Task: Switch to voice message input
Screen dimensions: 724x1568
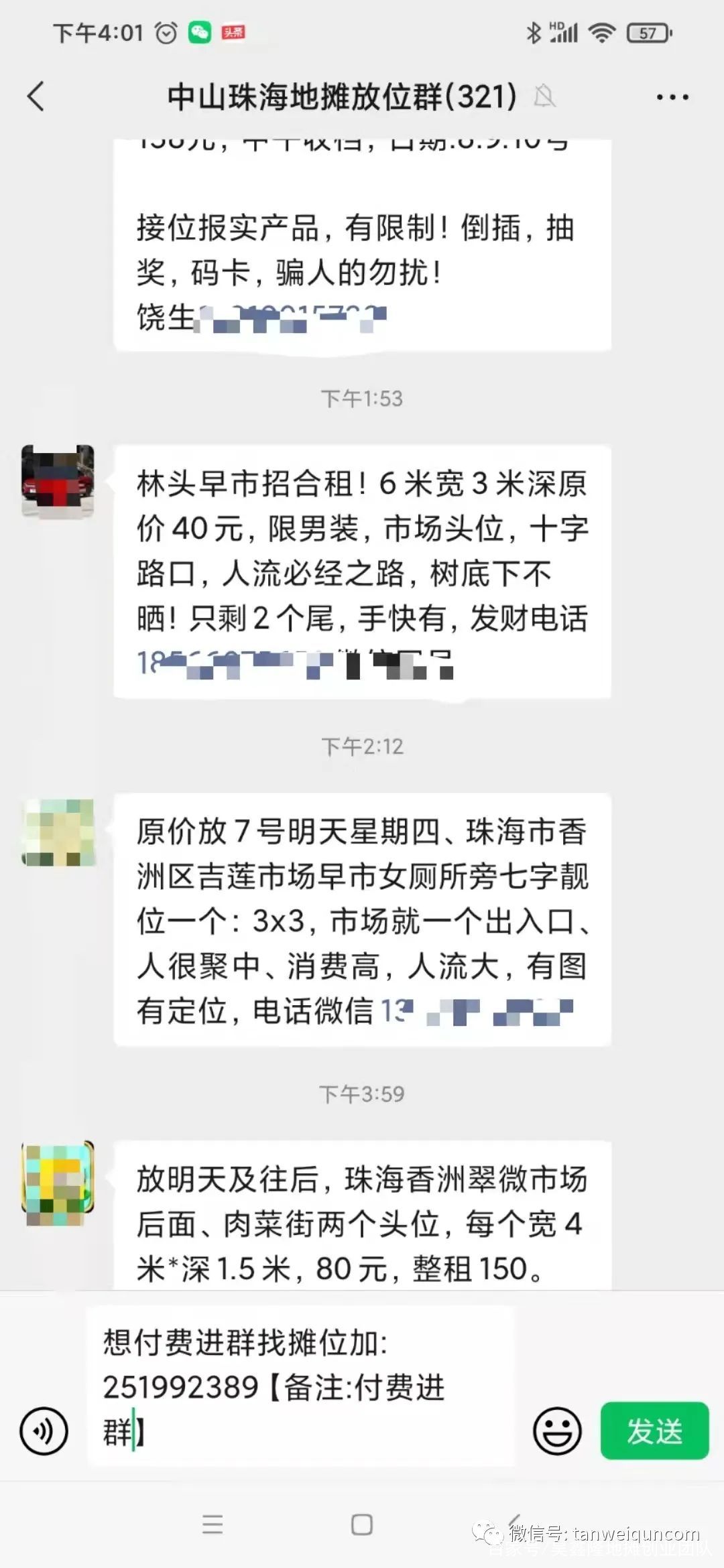Action: click(44, 1431)
